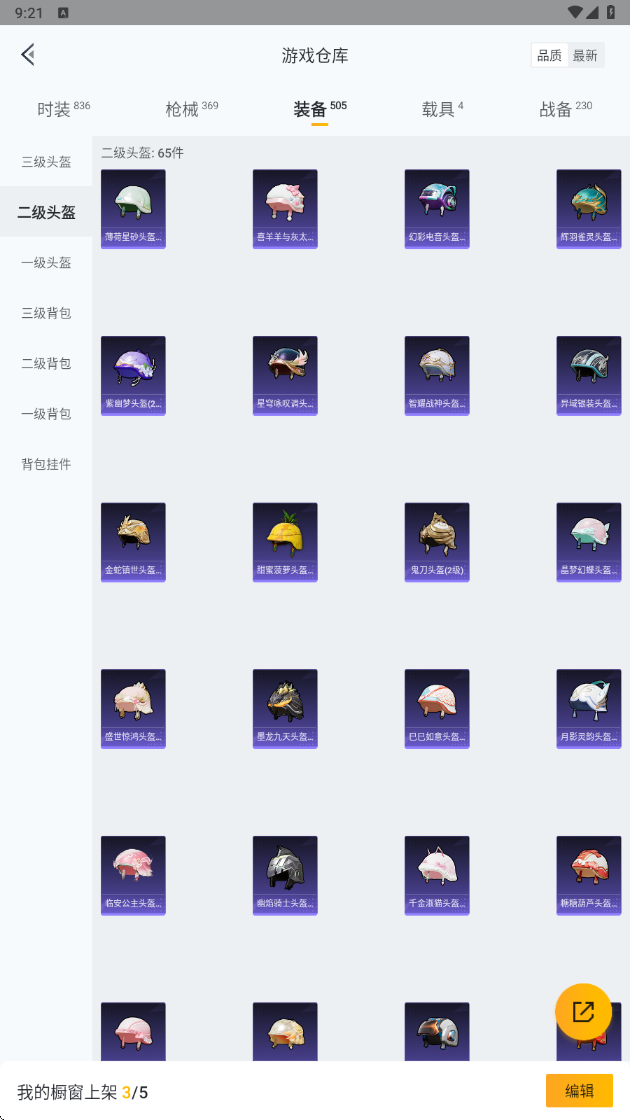Go back using the top-left arrow

click(28, 55)
